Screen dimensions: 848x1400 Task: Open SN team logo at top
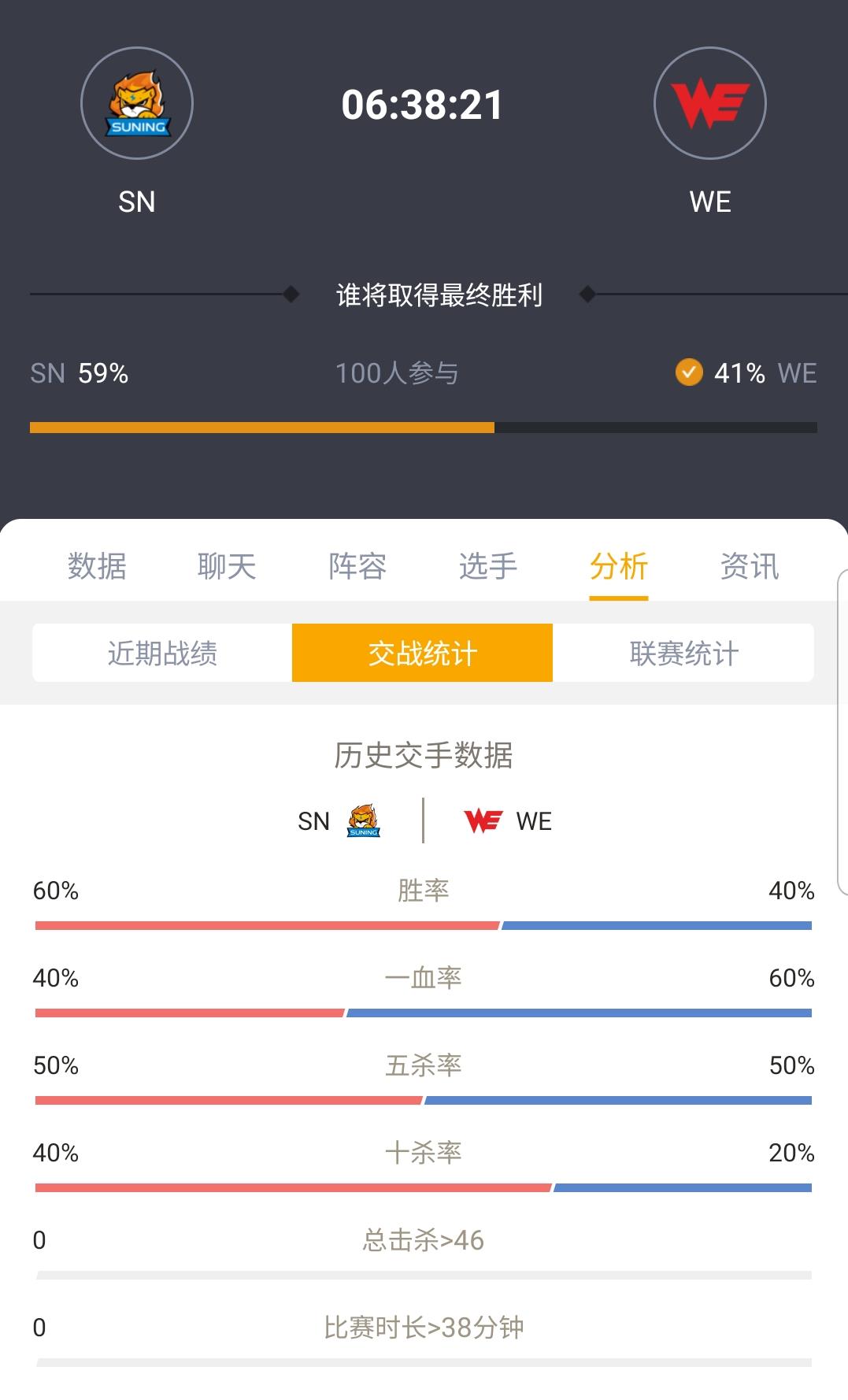pyautogui.click(x=137, y=103)
